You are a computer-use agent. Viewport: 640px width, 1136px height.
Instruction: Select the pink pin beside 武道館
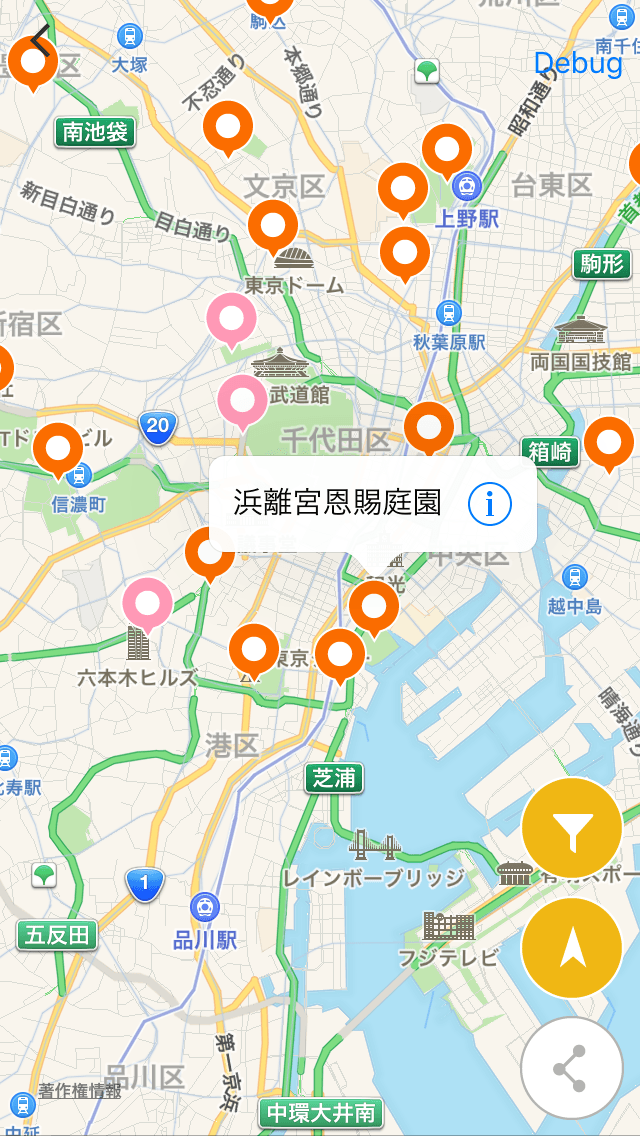243,400
